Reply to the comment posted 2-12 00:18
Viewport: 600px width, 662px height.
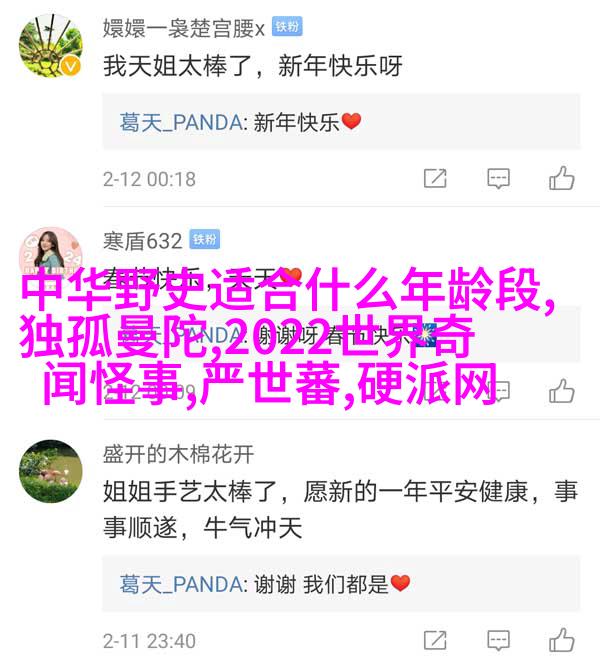[498, 179]
